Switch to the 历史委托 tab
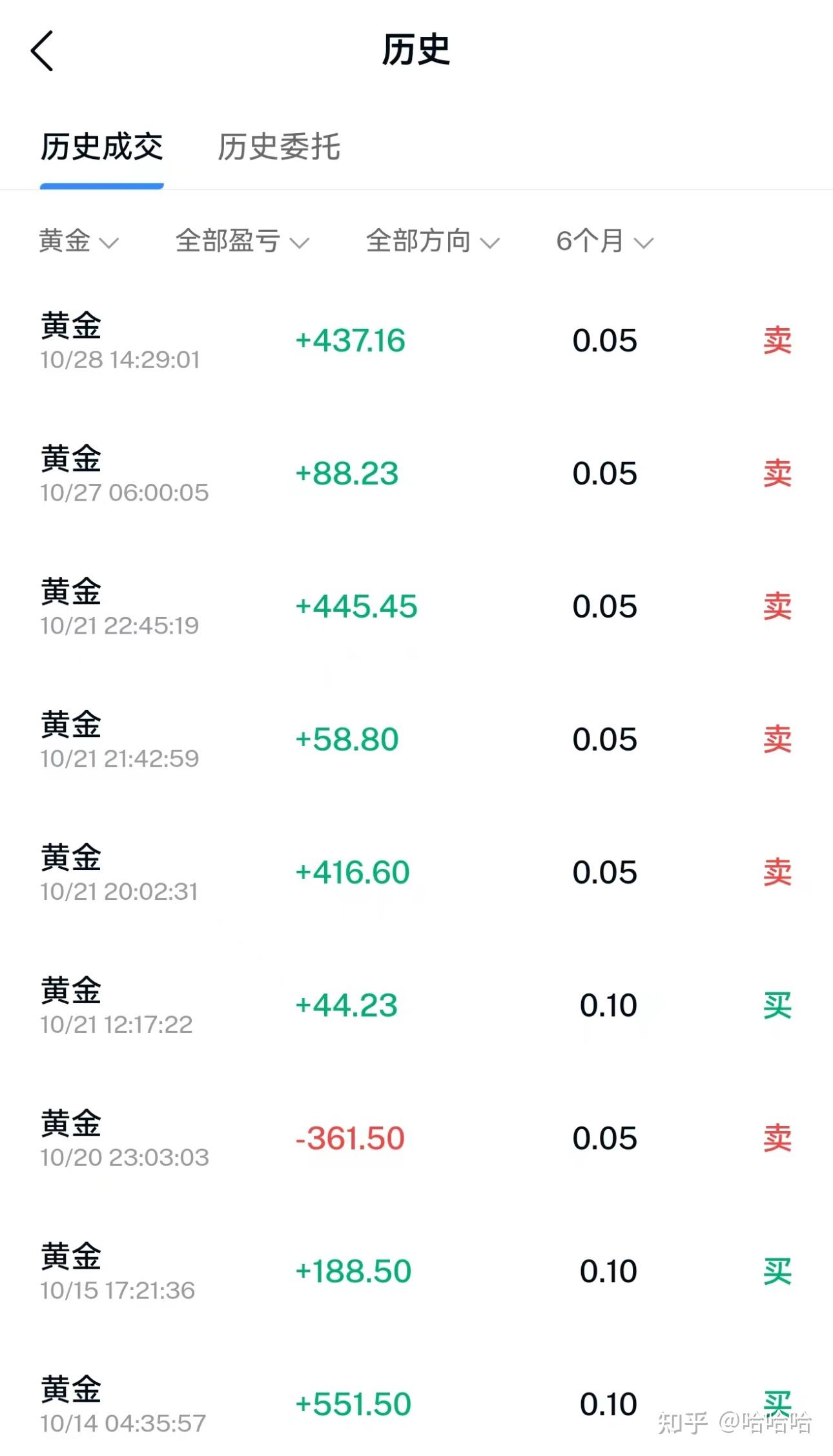The width and height of the screenshot is (833, 1456). [x=280, y=147]
